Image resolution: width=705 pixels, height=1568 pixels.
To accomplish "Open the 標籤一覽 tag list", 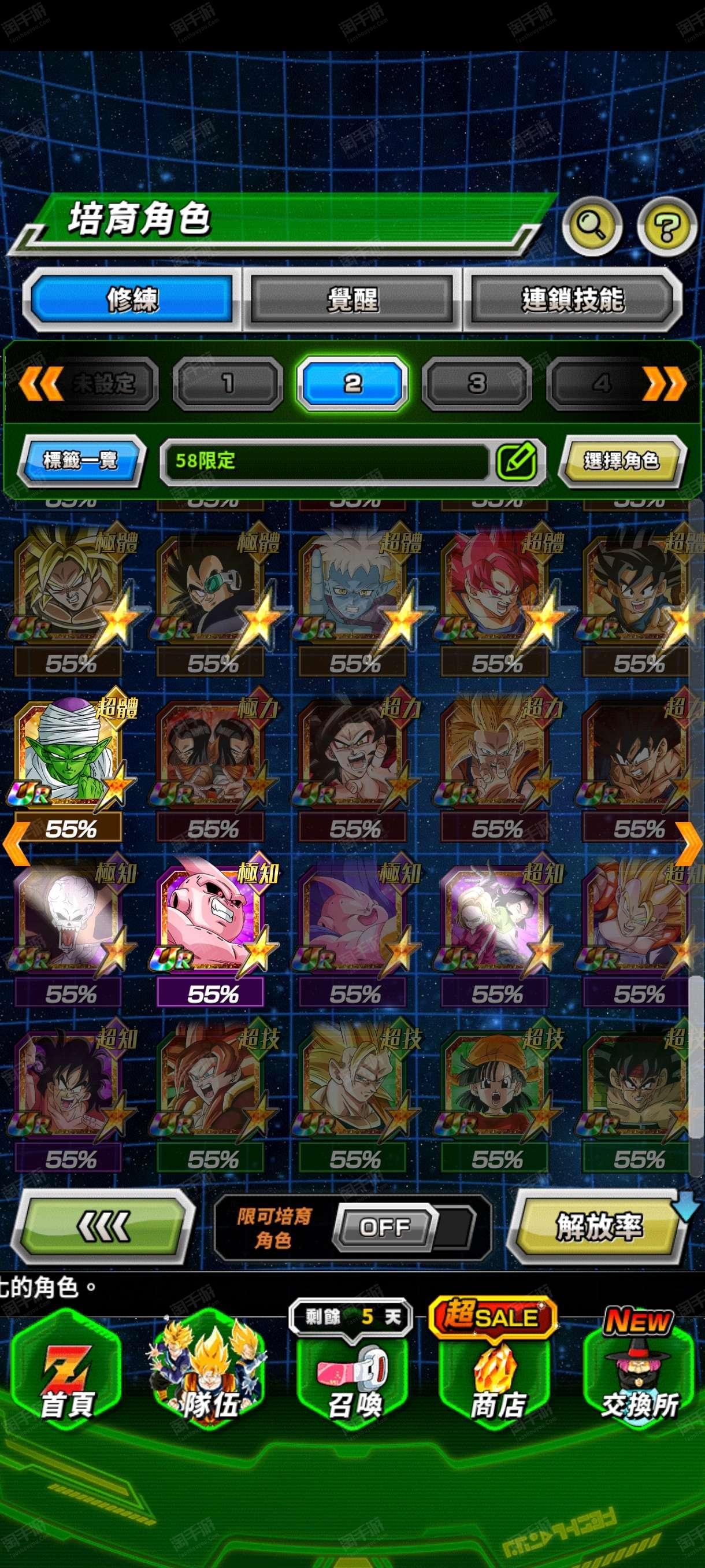I will click(x=80, y=460).
